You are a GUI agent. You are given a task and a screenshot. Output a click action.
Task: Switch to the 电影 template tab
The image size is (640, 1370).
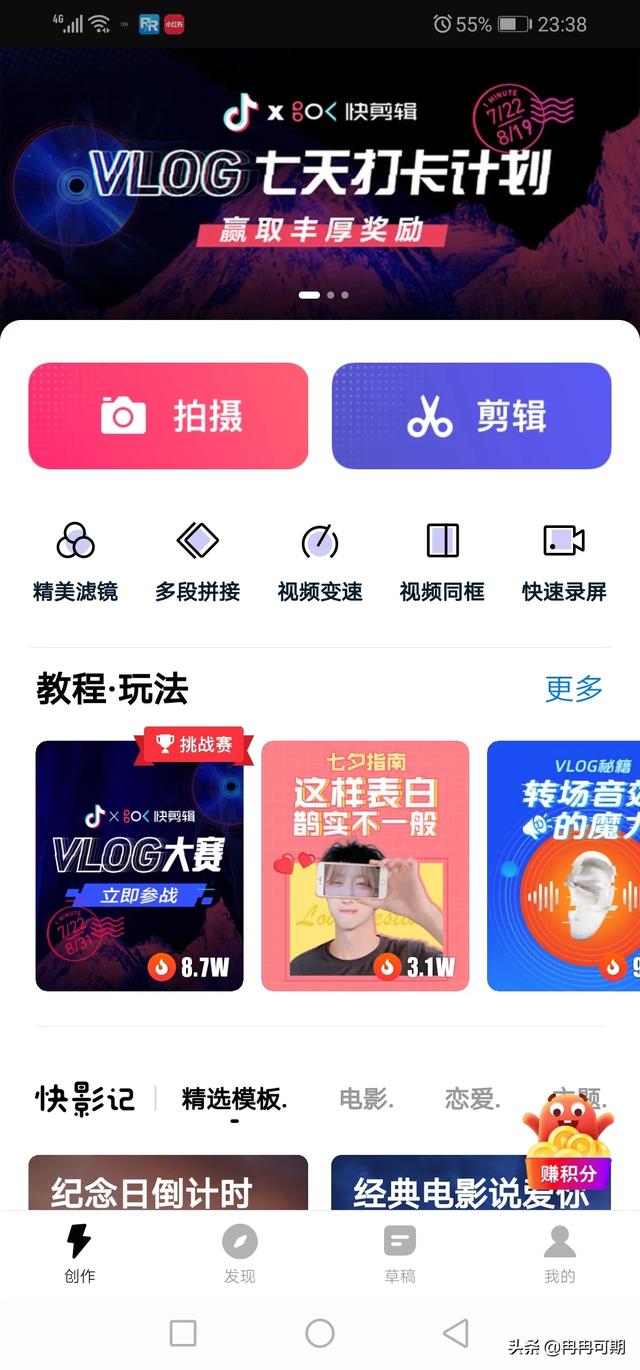(x=365, y=1099)
